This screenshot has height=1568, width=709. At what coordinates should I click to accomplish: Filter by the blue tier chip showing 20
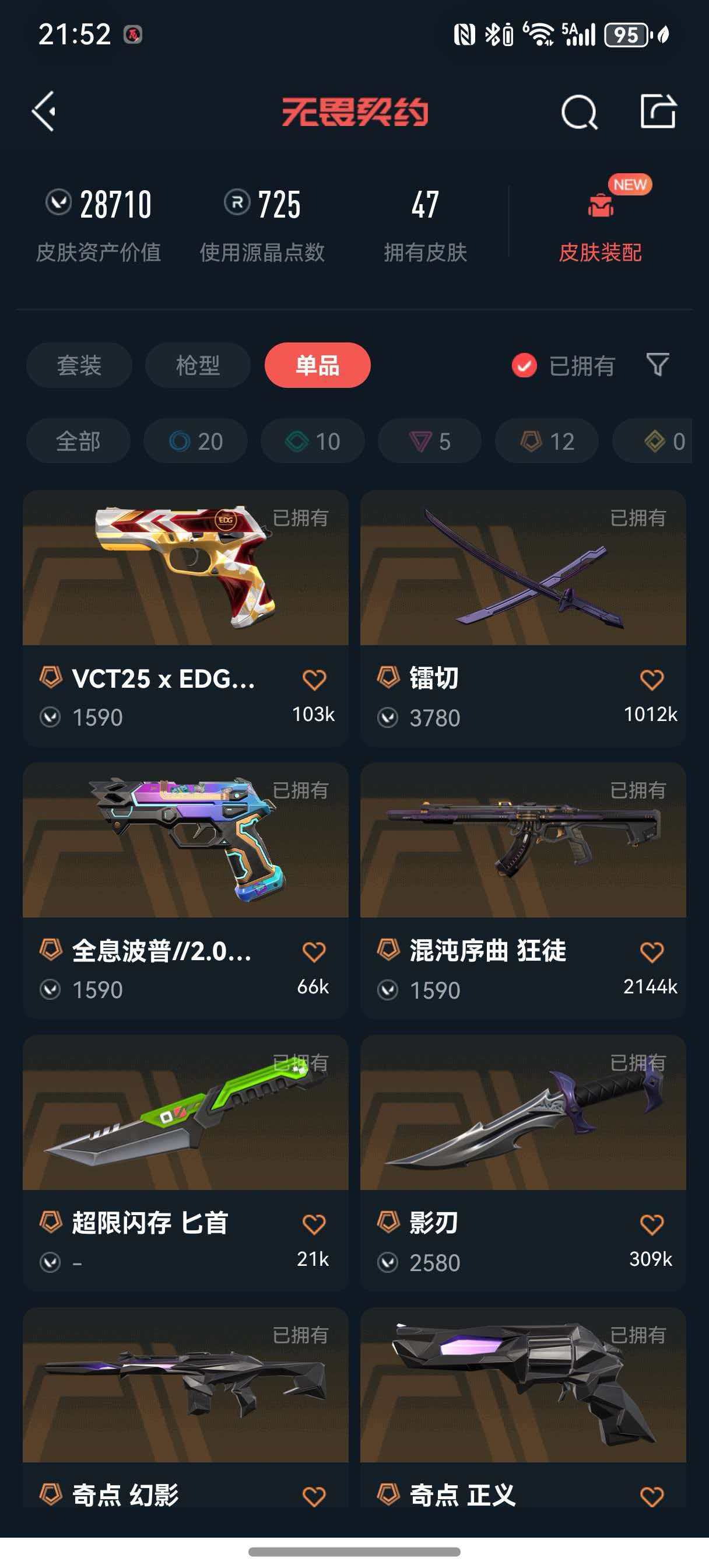195,442
